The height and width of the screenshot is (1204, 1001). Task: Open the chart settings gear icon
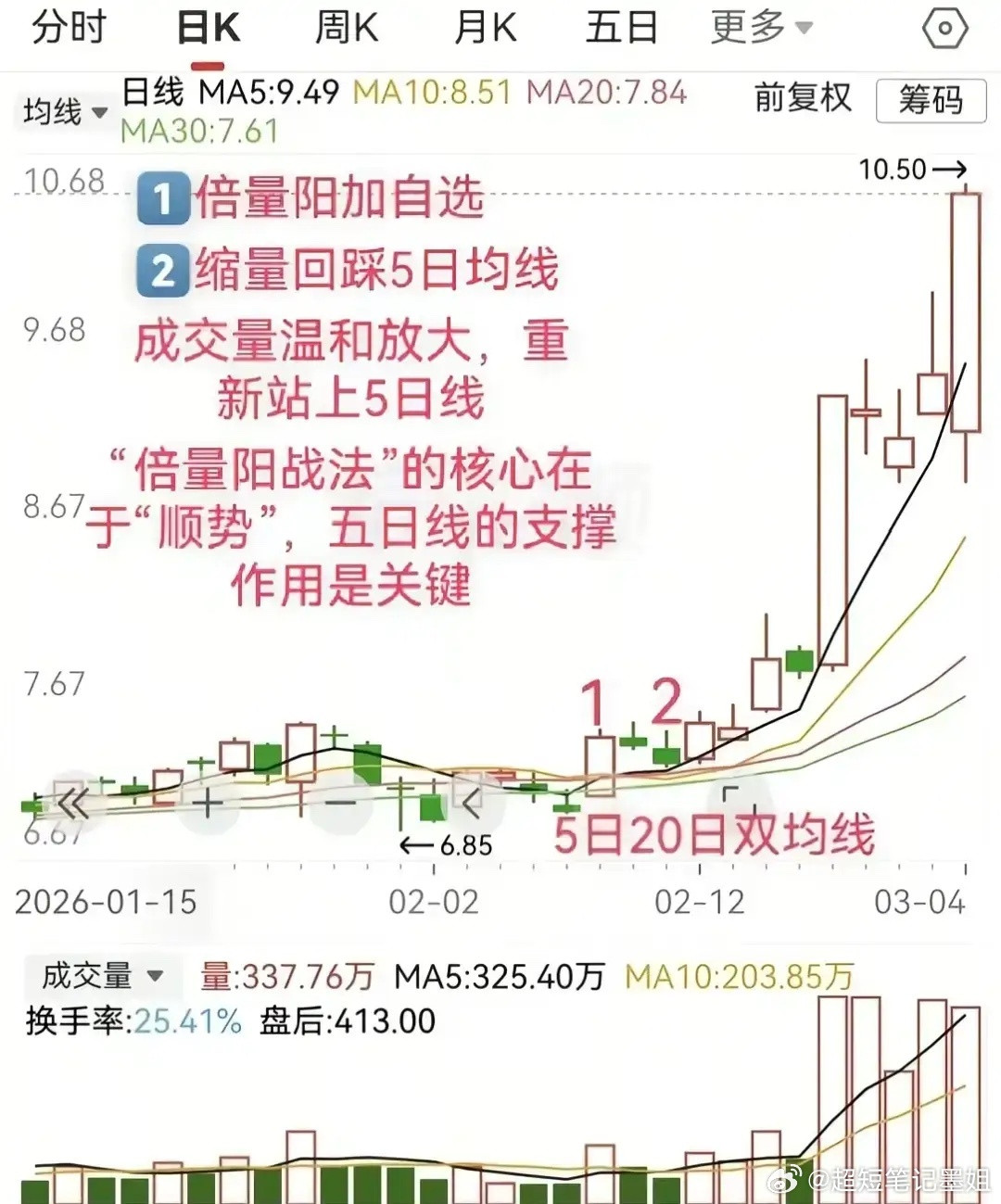pos(944,28)
